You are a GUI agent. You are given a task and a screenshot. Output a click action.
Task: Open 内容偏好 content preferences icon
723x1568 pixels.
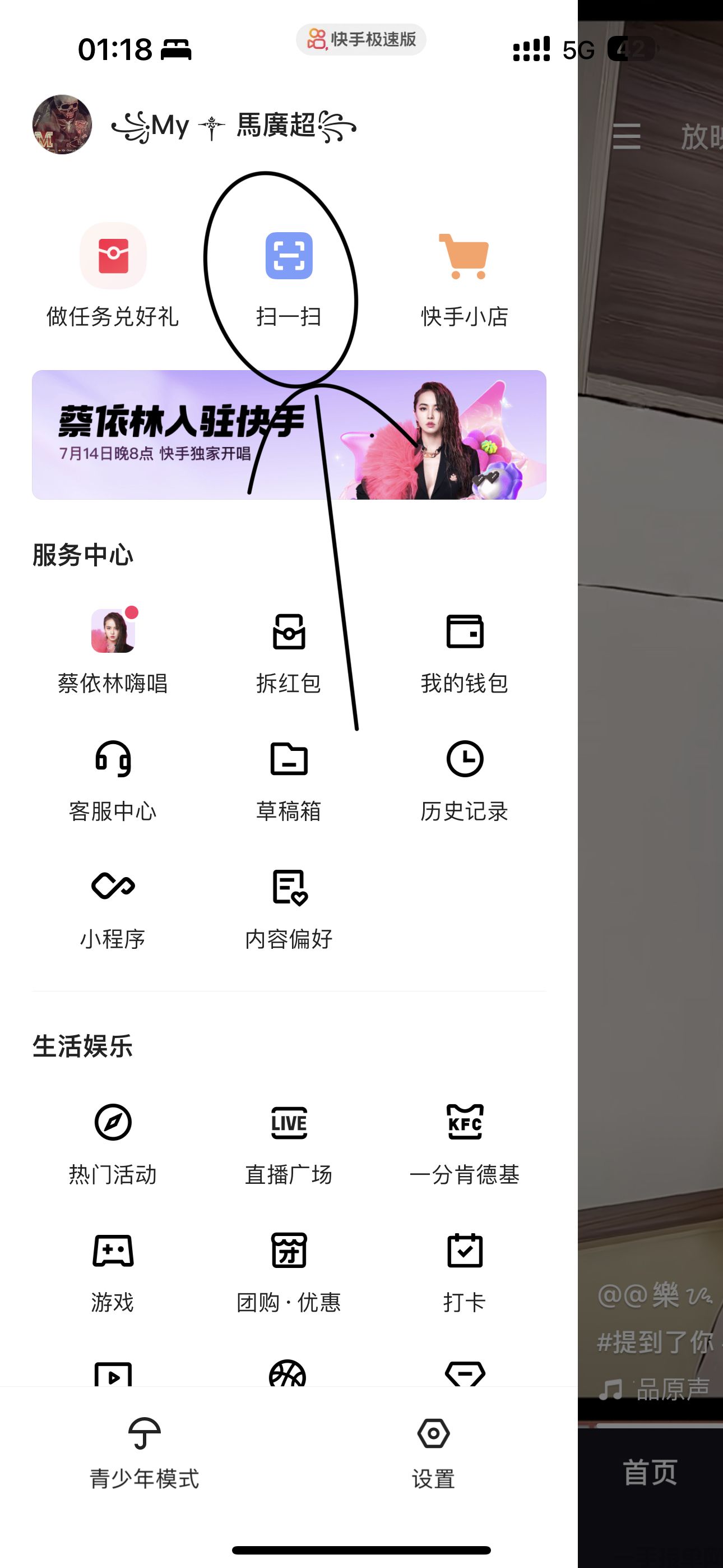(289, 889)
